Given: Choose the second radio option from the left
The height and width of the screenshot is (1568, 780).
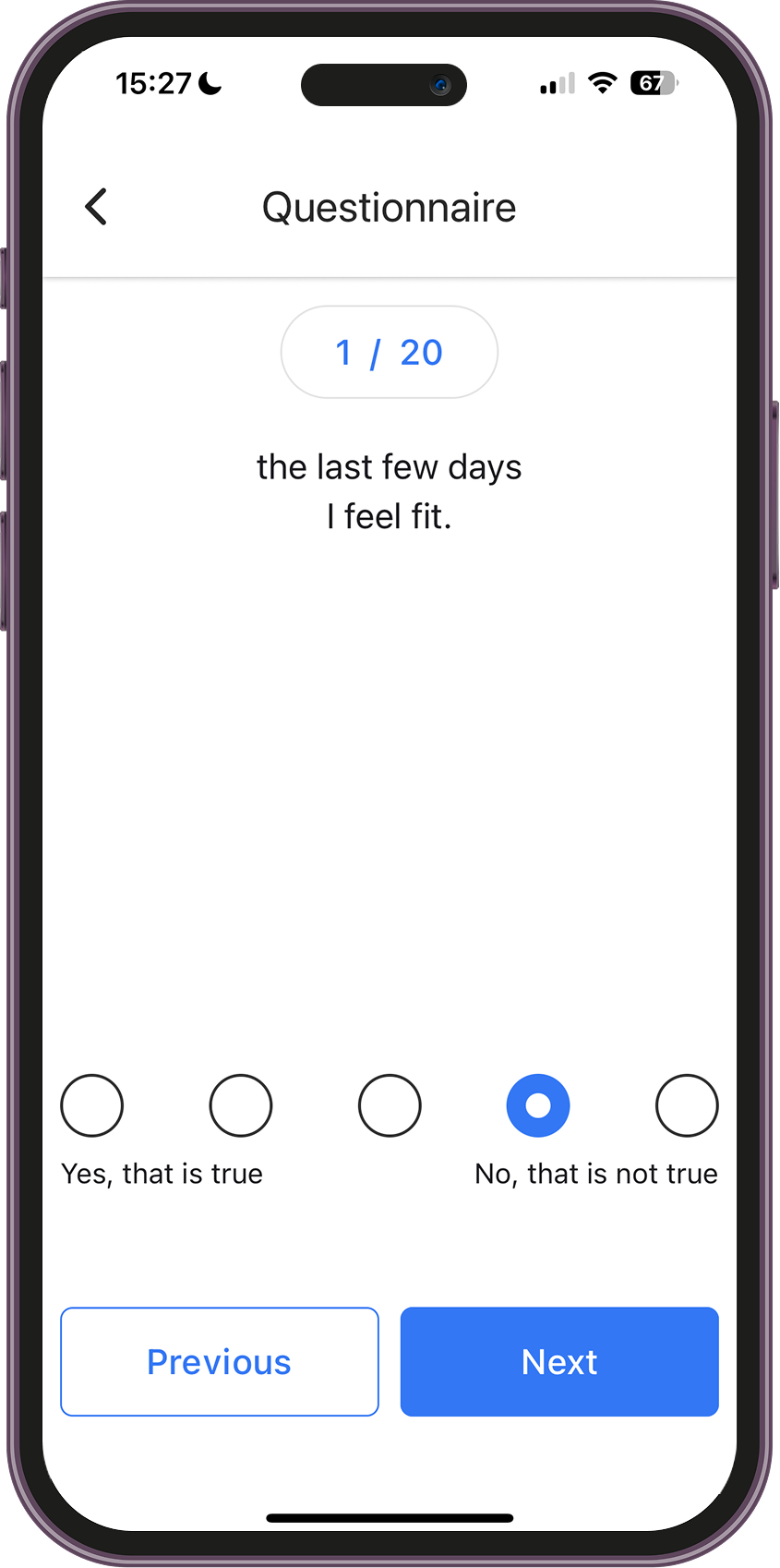Looking at the screenshot, I should [241, 1105].
